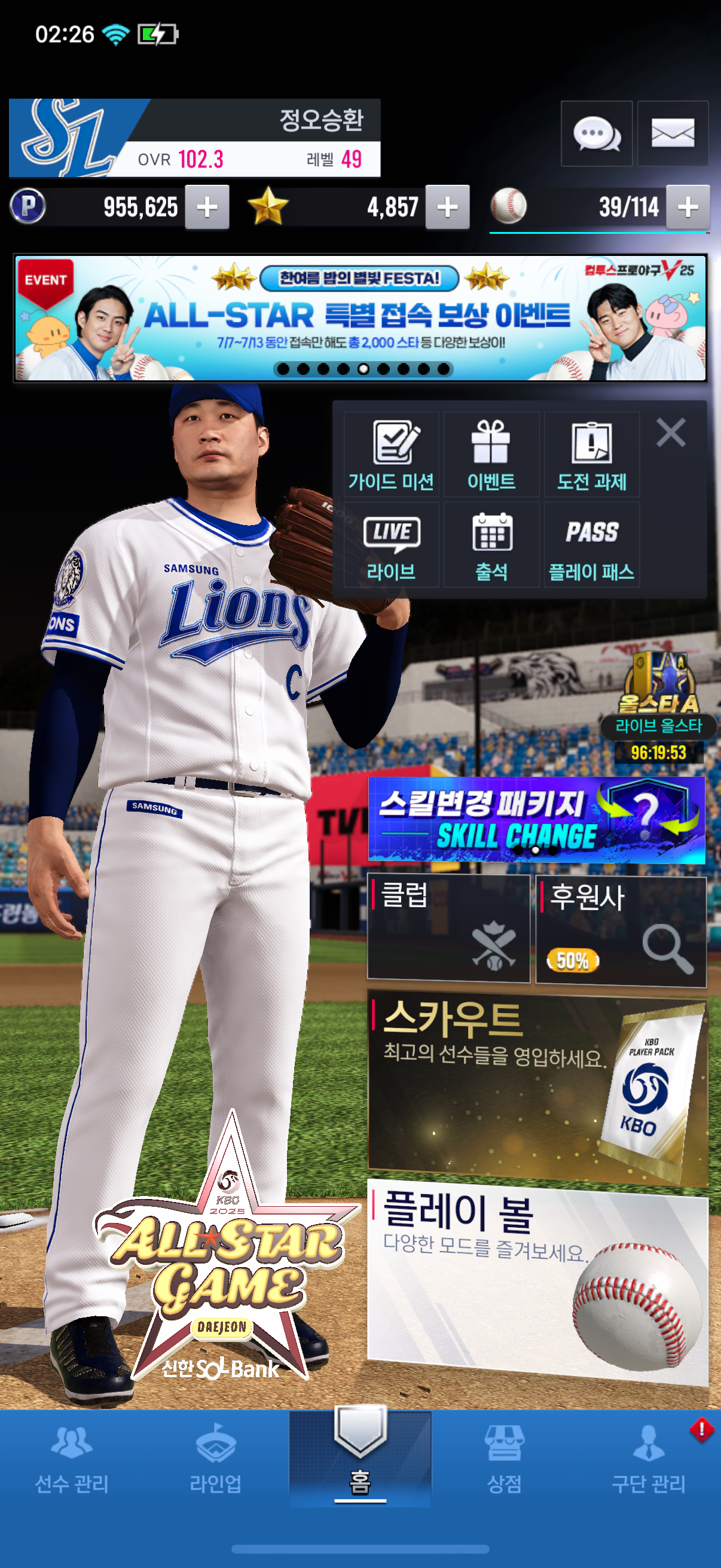Screen dimensions: 721x1568
Task: Open the 라이브 LIVE menu
Action: (x=391, y=545)
